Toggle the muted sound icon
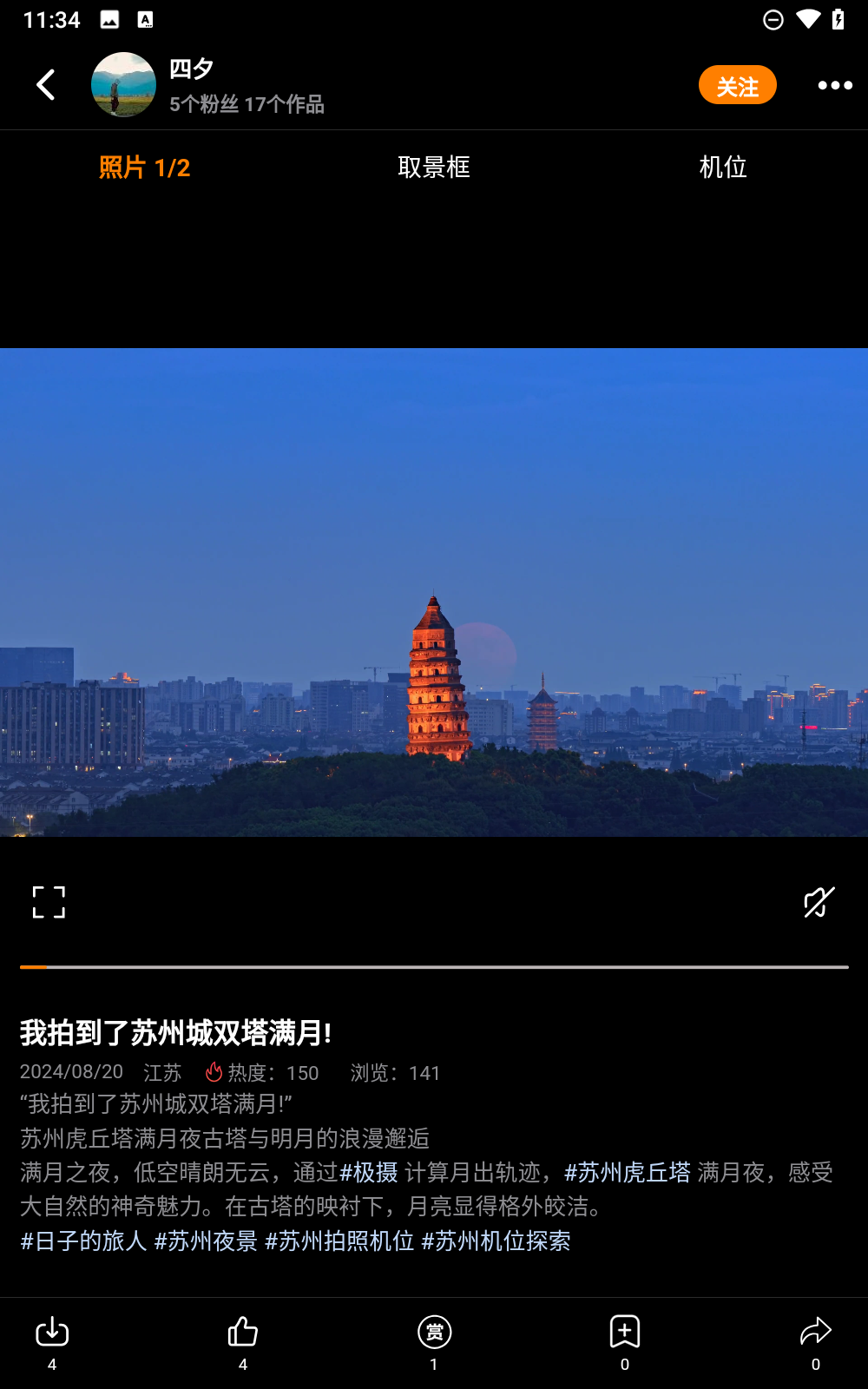 [x=819, y=902]
